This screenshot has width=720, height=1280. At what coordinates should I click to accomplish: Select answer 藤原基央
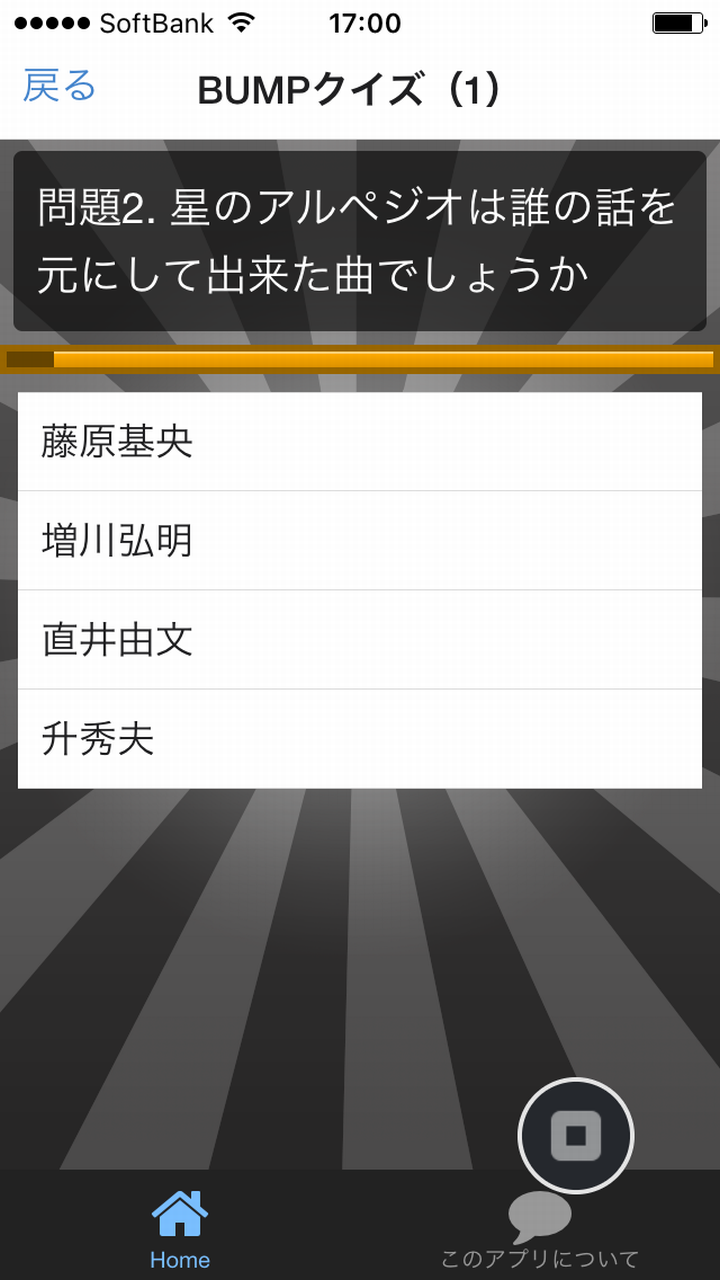[360, 441]
